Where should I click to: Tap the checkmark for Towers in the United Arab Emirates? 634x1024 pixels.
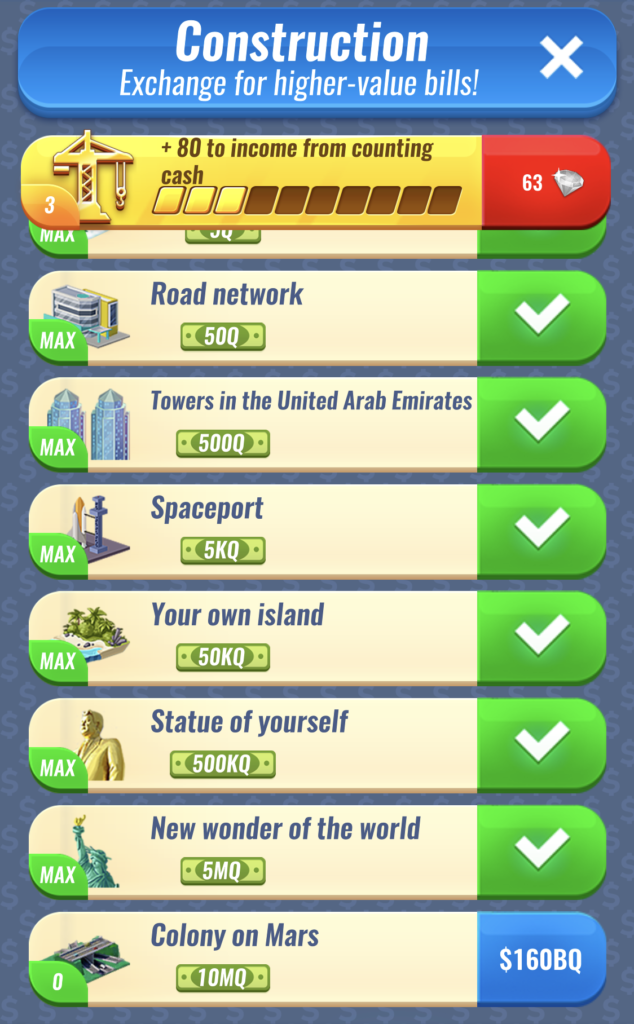[x=541, y=422]
